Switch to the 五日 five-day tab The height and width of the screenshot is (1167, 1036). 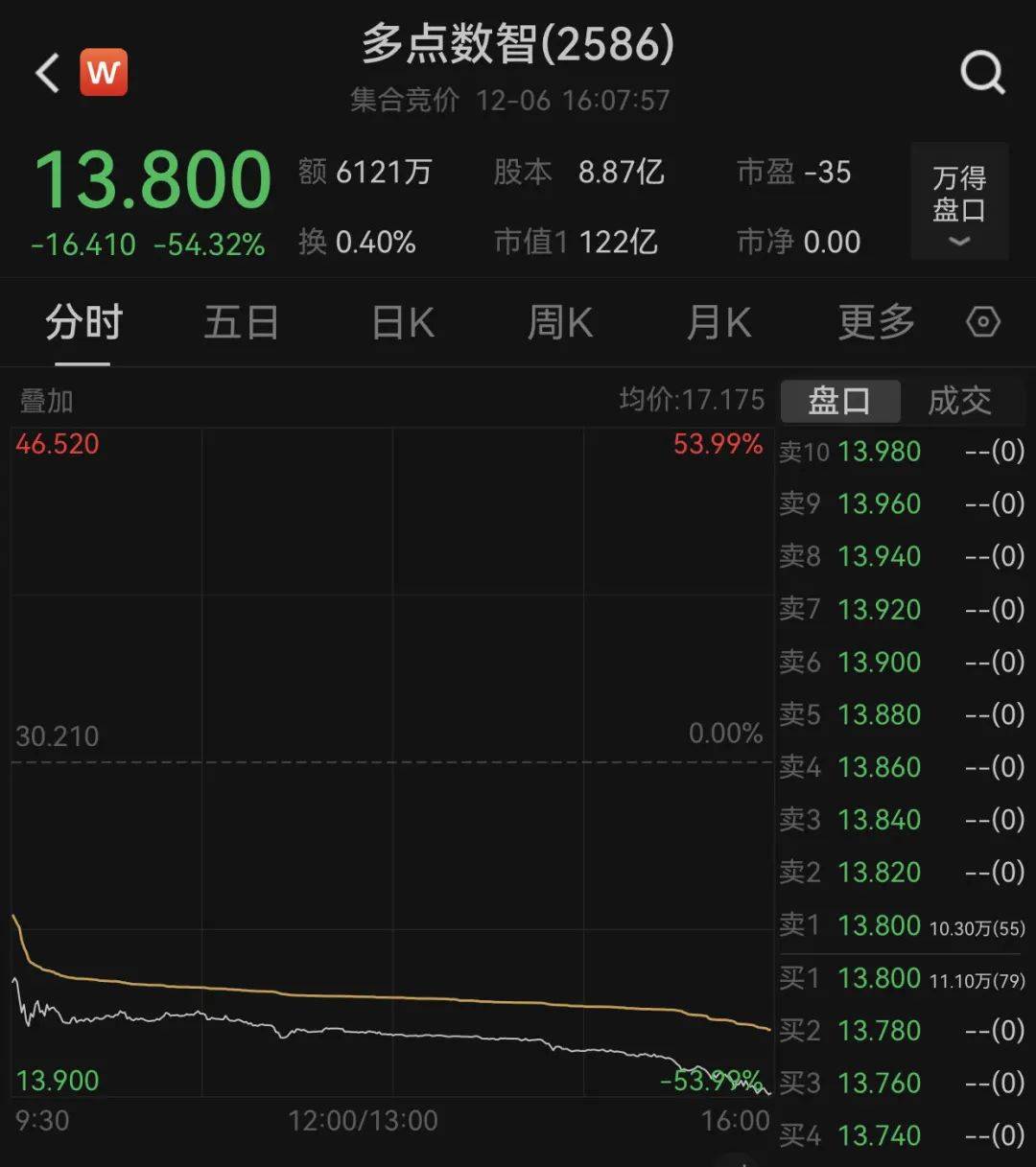(x=241, y=322)
